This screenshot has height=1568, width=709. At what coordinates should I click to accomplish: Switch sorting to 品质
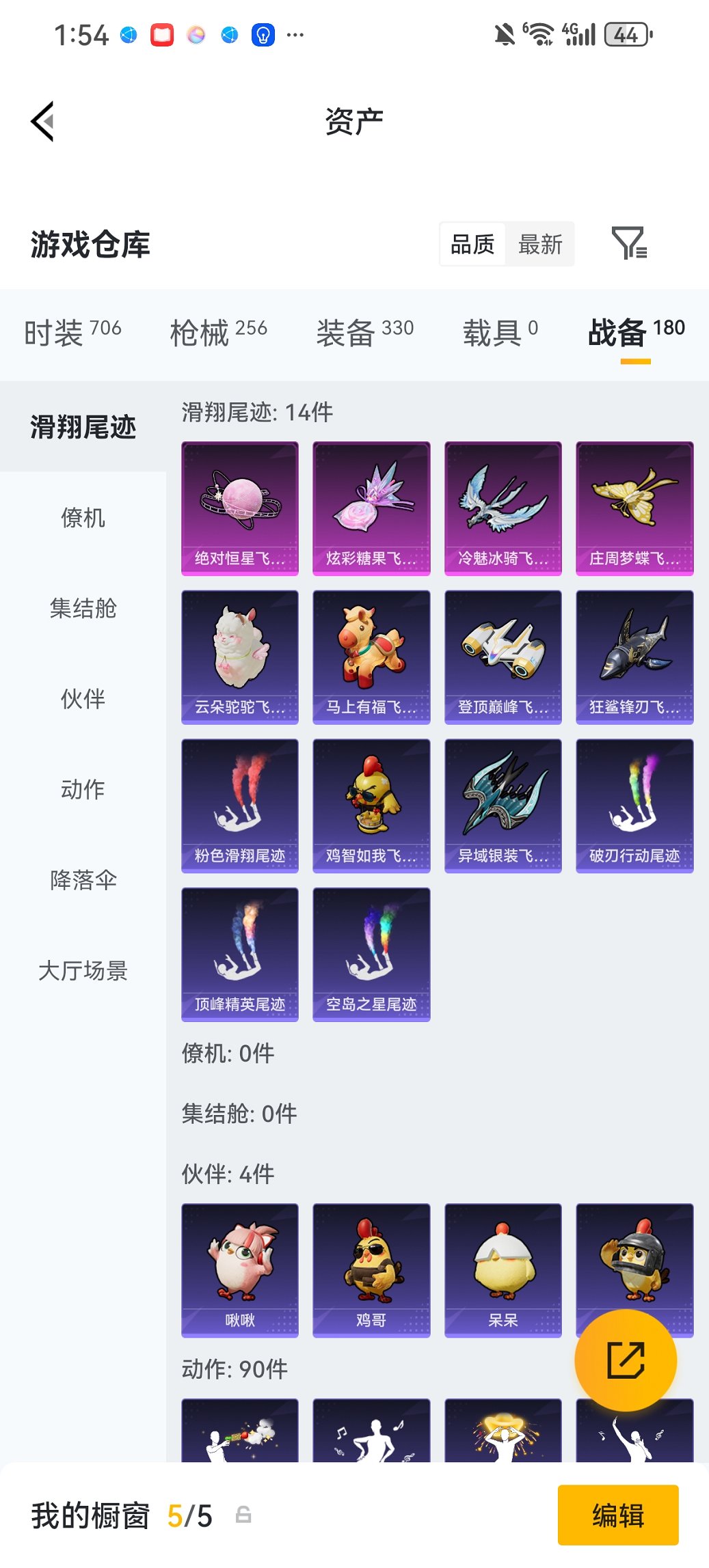pyautogui.click(x=471, y=244)
